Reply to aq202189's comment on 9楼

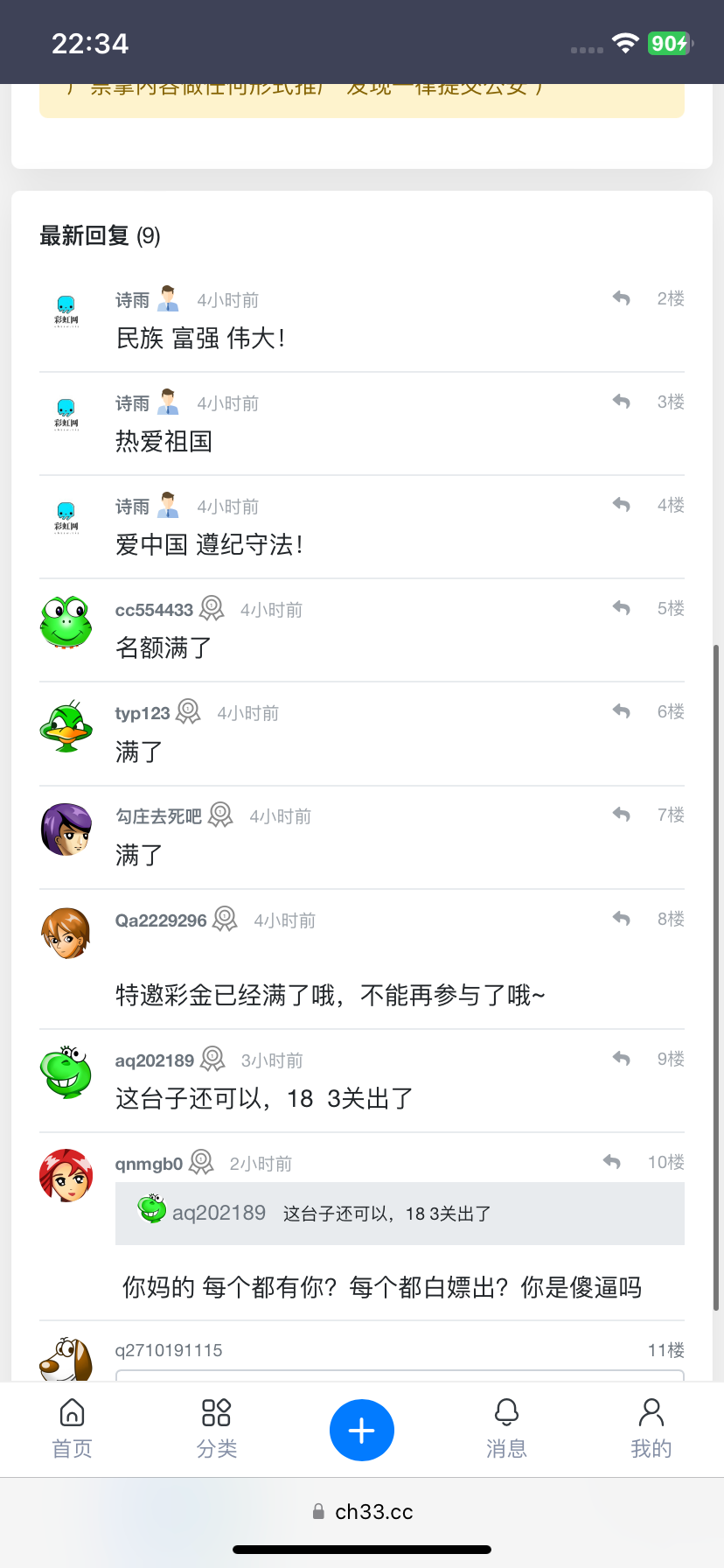(622, 1059)
